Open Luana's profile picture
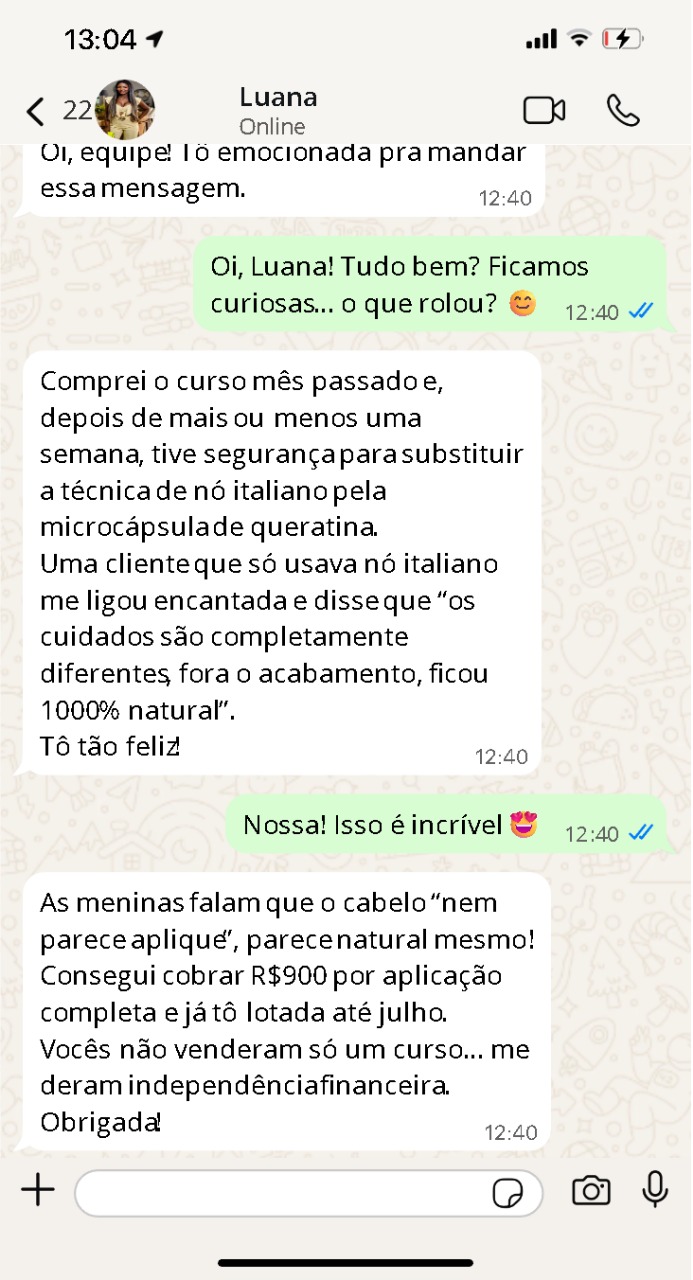This screenshot has height=1280, width=693. click(125, 110)
